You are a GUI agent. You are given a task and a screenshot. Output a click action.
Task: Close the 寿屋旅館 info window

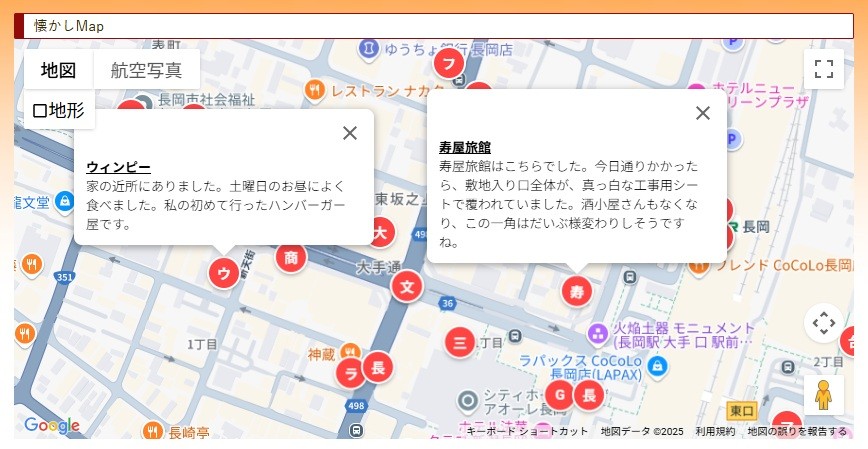(x=702, y=113)
